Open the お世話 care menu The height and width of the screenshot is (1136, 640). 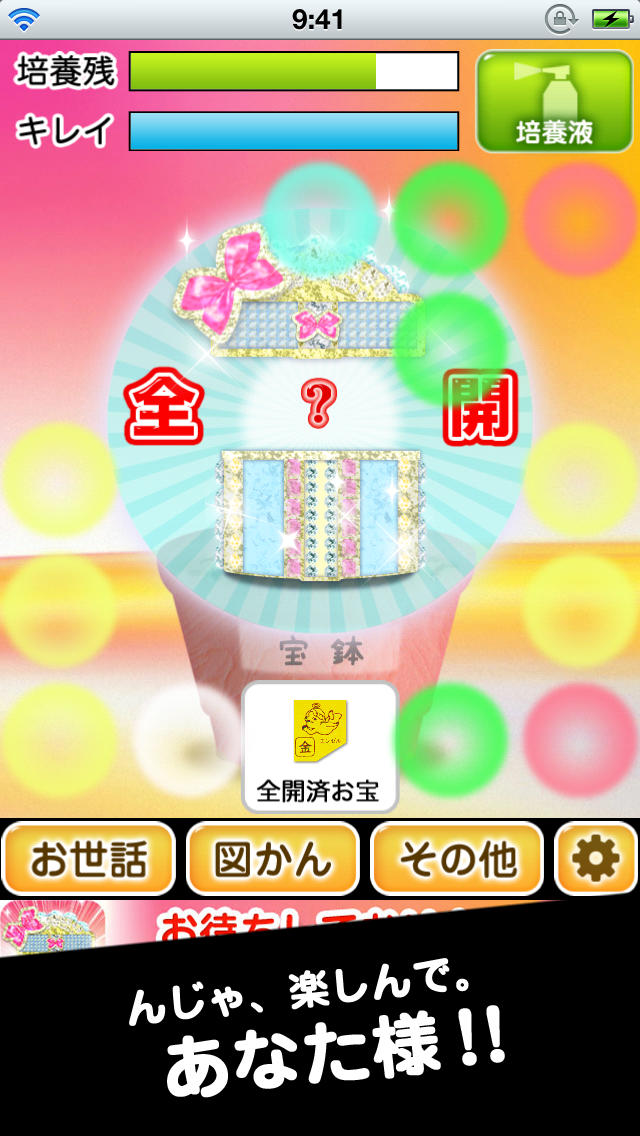pos(89,858)
